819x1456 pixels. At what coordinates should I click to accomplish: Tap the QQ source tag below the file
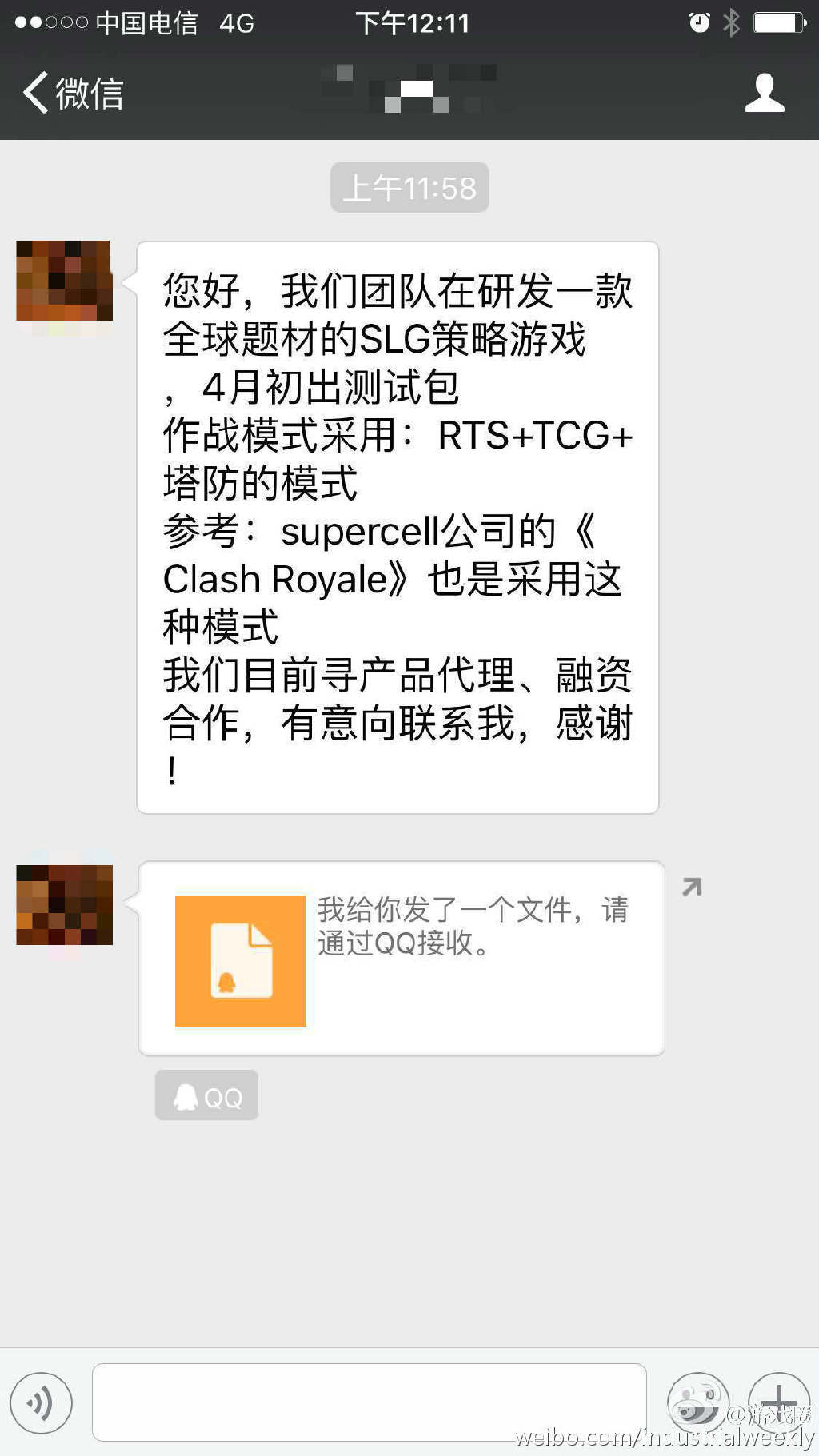click(x=206, y=1095)
